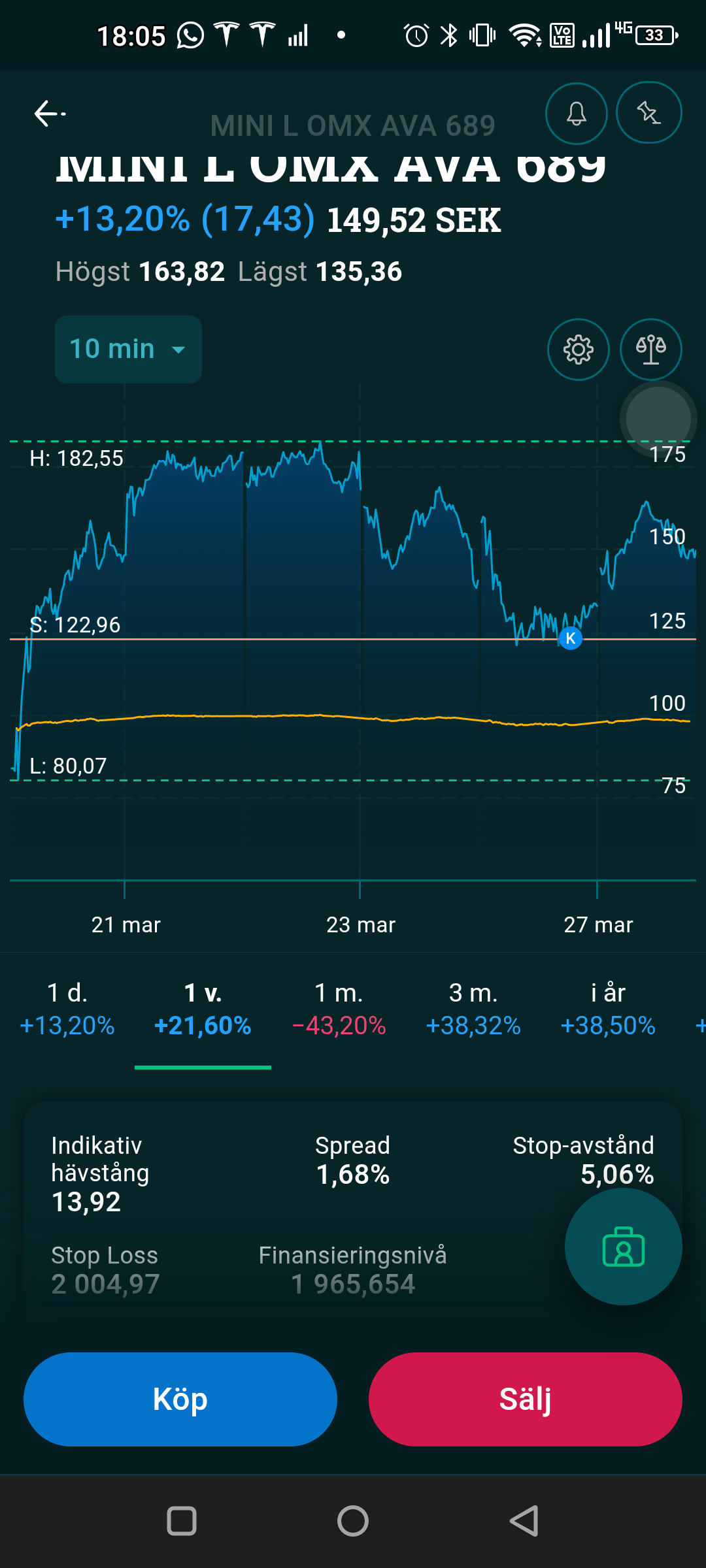Show the 1 m. period chart

(x=339, y=1009)
